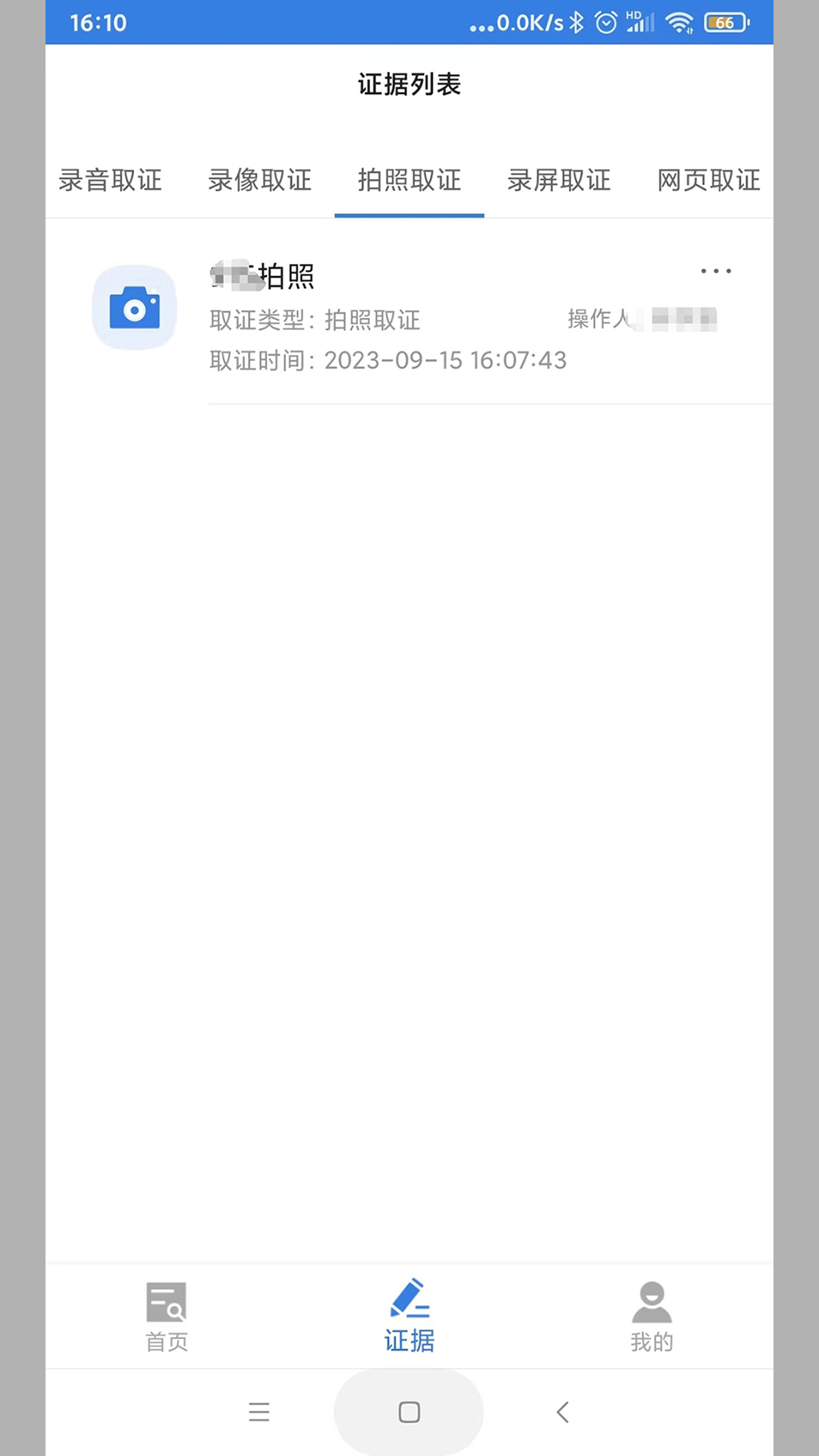
Task: Select the 拍照取证 tab
Action: (x=409, y=181)
